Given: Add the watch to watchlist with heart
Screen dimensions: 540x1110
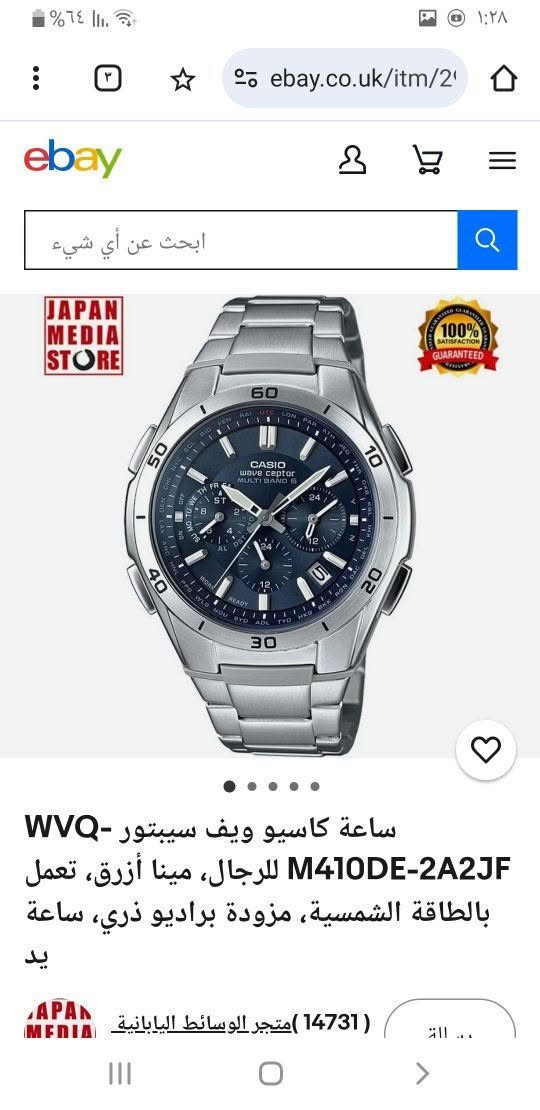Looking at the screenshot, I should click(x=486, y=750).
